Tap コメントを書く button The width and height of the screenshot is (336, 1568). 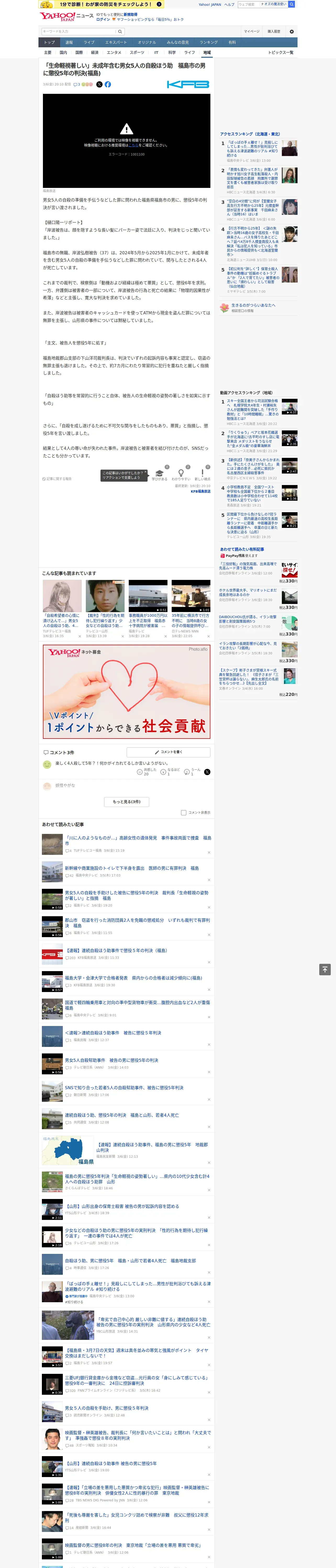[x=168, y=752]
